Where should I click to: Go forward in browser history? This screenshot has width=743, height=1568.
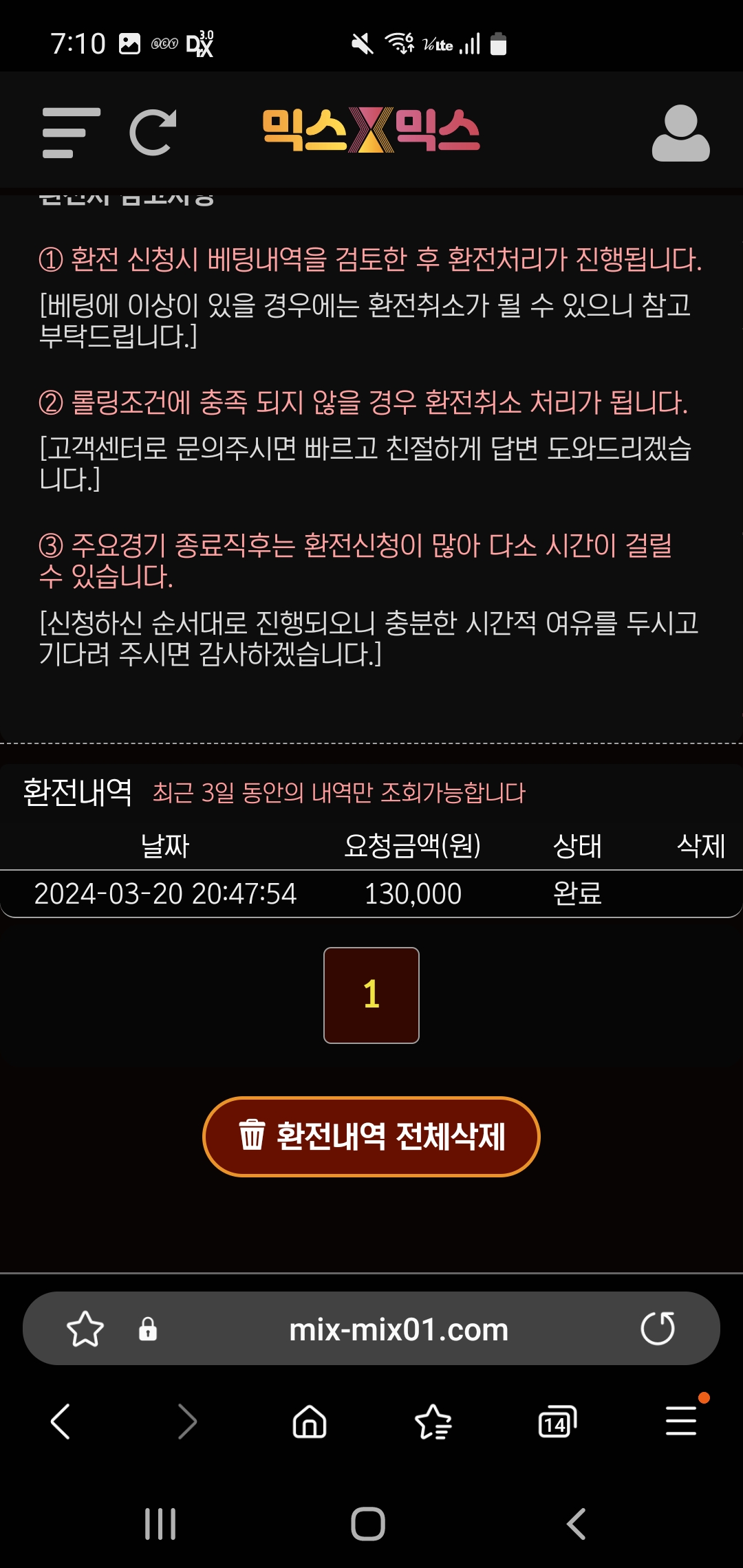pos(186,1422)
